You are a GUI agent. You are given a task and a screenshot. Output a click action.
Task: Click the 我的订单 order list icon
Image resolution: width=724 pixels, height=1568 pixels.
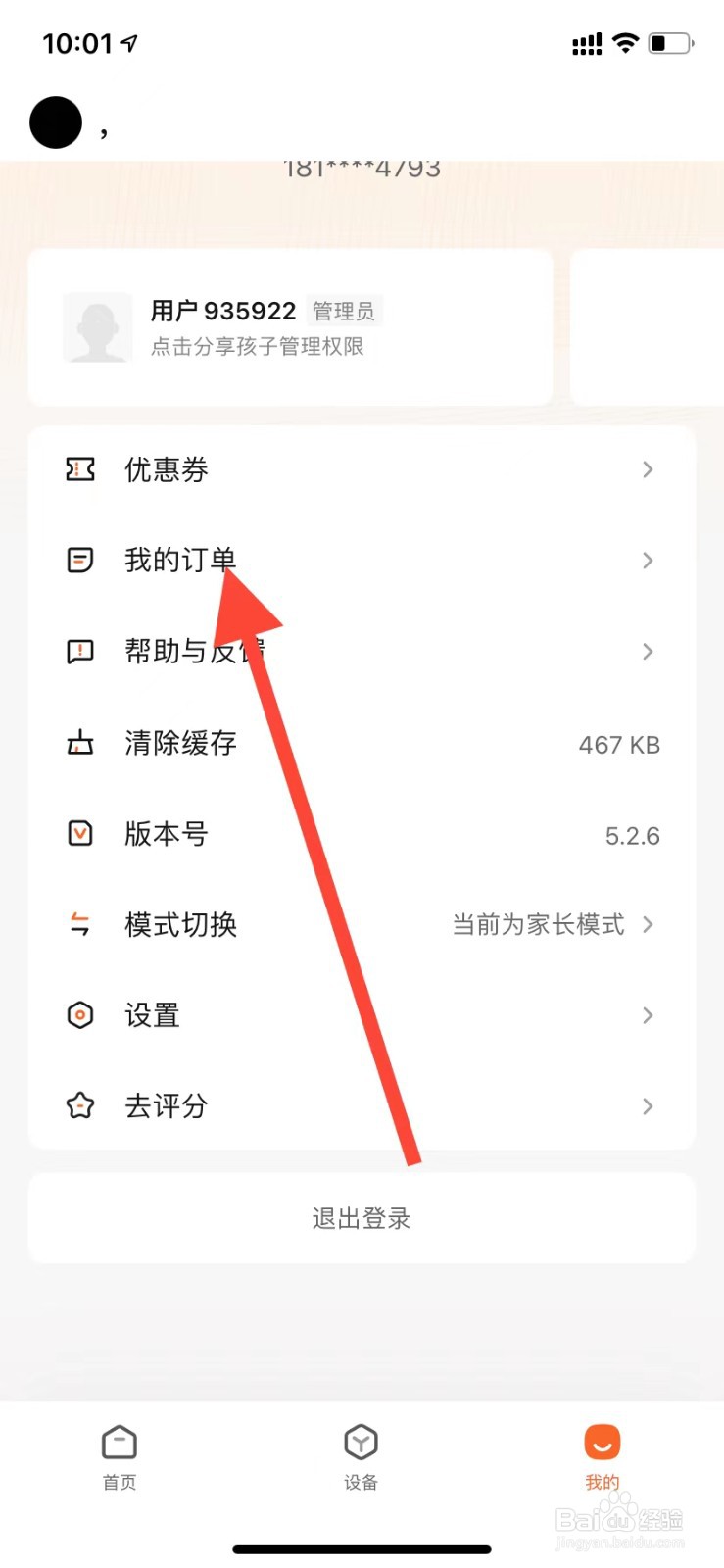tap(80, 561)
